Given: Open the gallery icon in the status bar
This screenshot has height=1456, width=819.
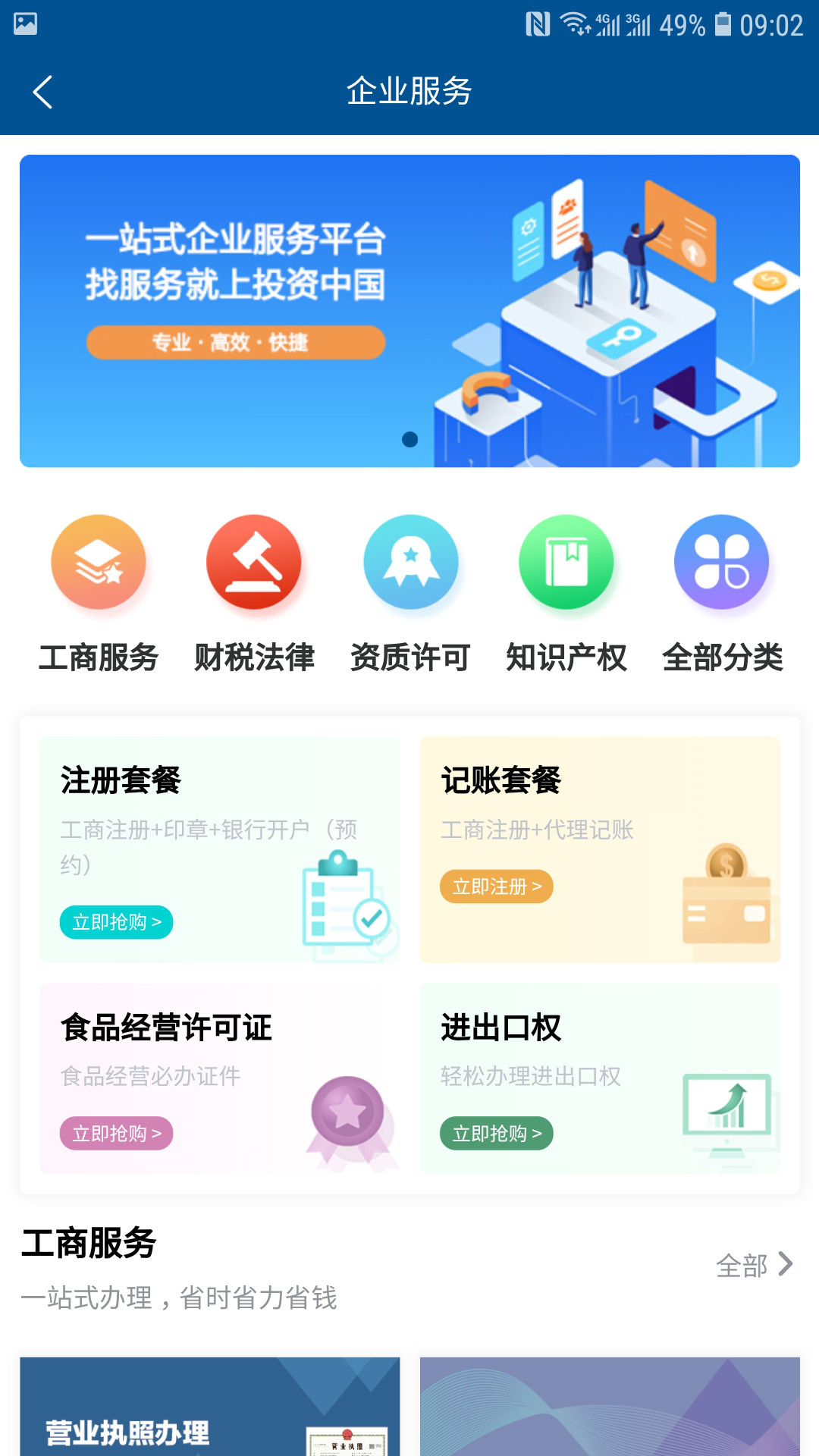Looking at the screenshot, I should click(x=27, y=23).
